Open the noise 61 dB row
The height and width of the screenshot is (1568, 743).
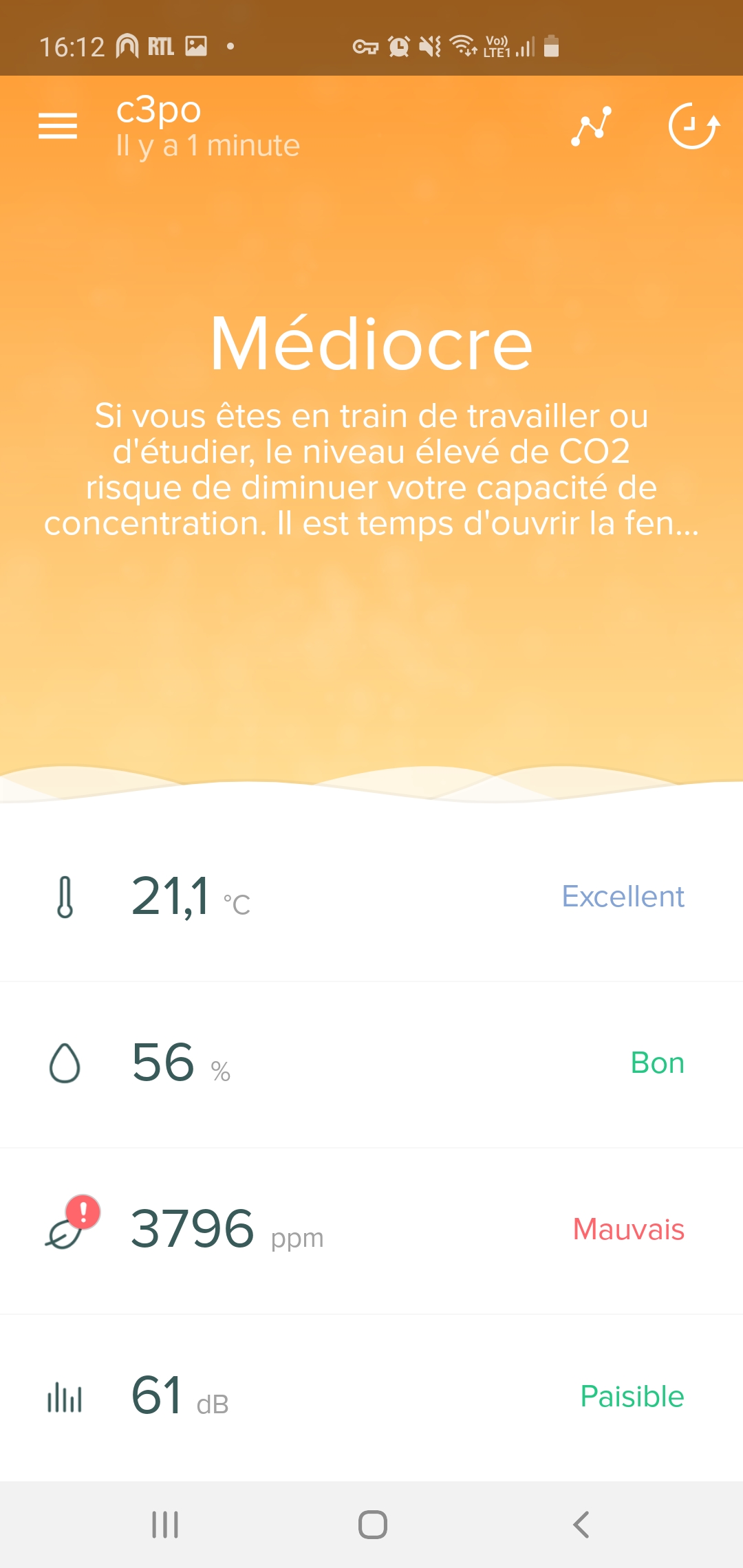point(371,1397)
